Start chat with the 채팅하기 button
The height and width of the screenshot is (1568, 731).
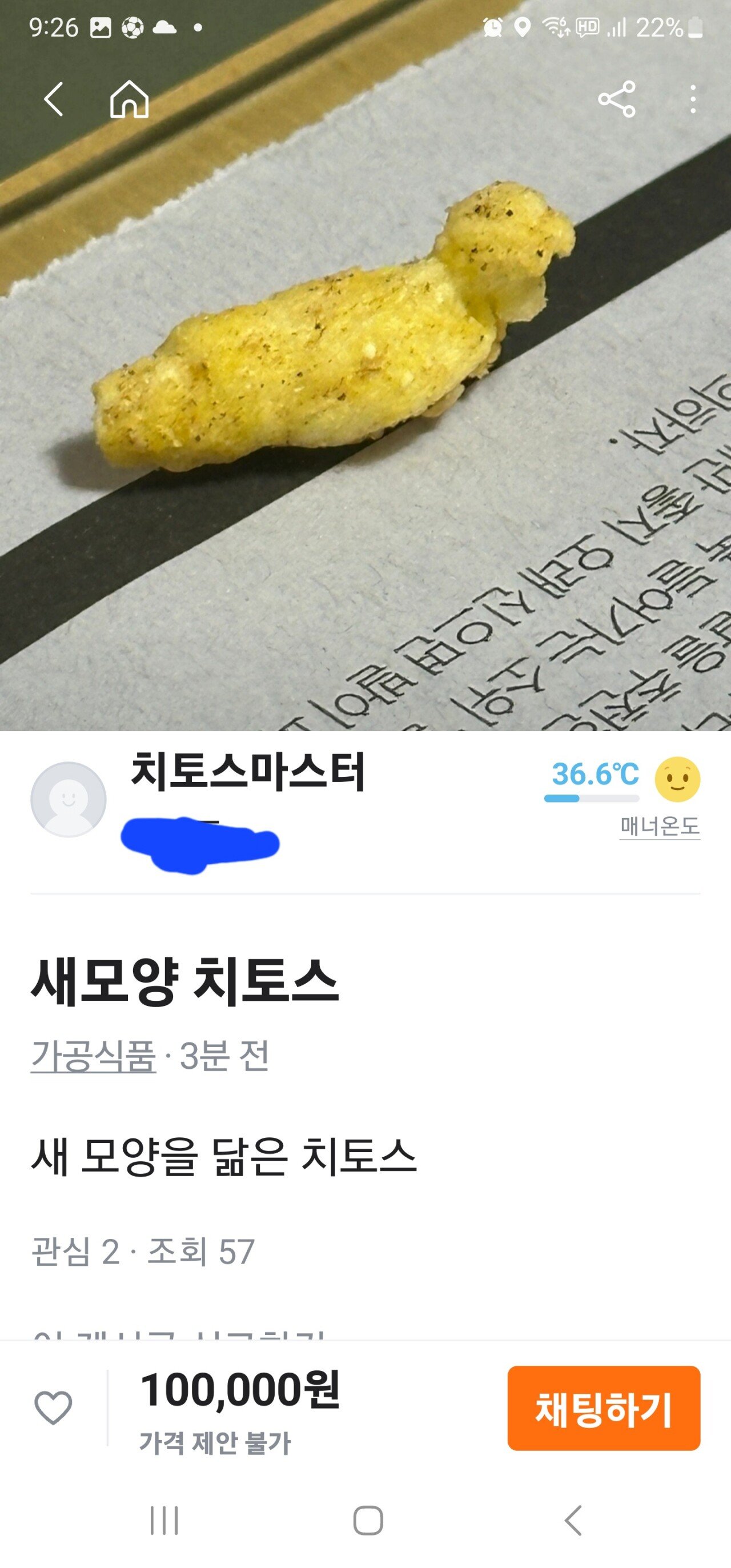[603, 1408]
